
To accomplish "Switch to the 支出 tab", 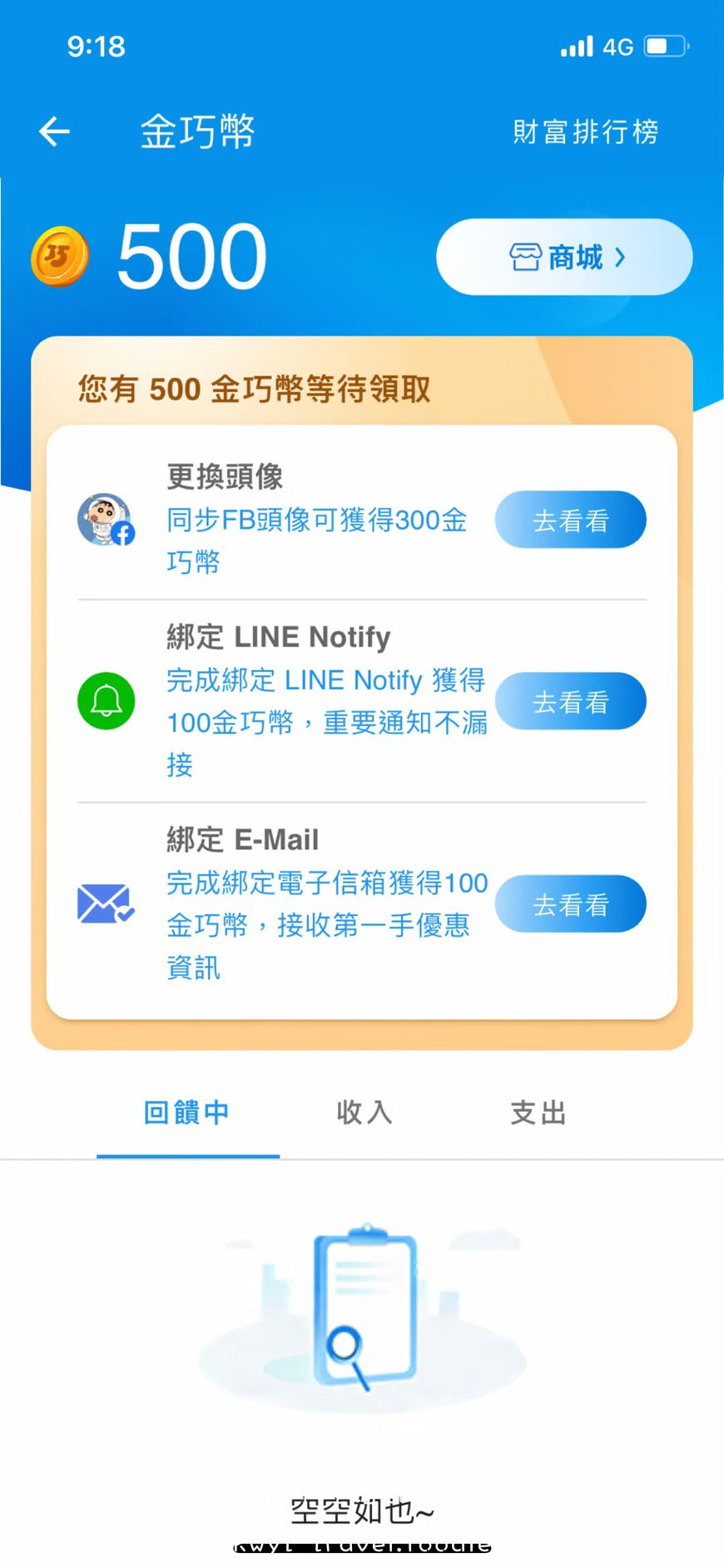I will tap(538, 1113).
